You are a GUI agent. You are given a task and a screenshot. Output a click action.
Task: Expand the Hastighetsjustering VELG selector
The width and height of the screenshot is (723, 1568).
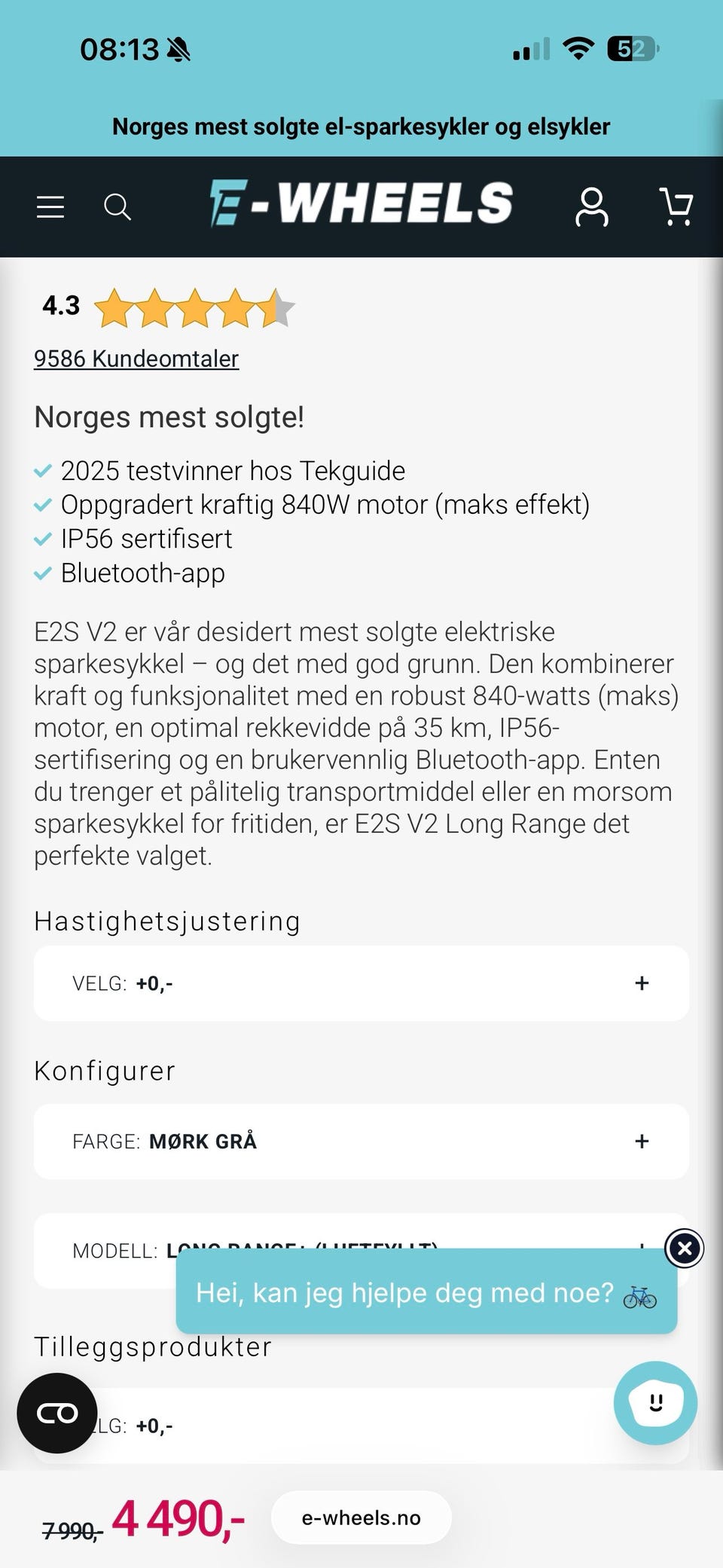click(360, 983)
